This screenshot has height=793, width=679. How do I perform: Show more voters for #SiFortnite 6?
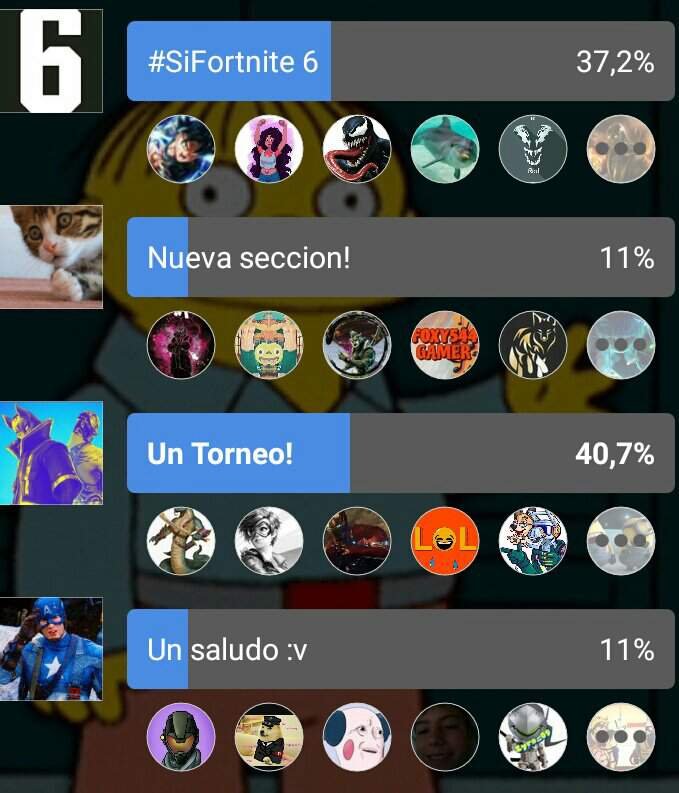[x=621, y=149]
